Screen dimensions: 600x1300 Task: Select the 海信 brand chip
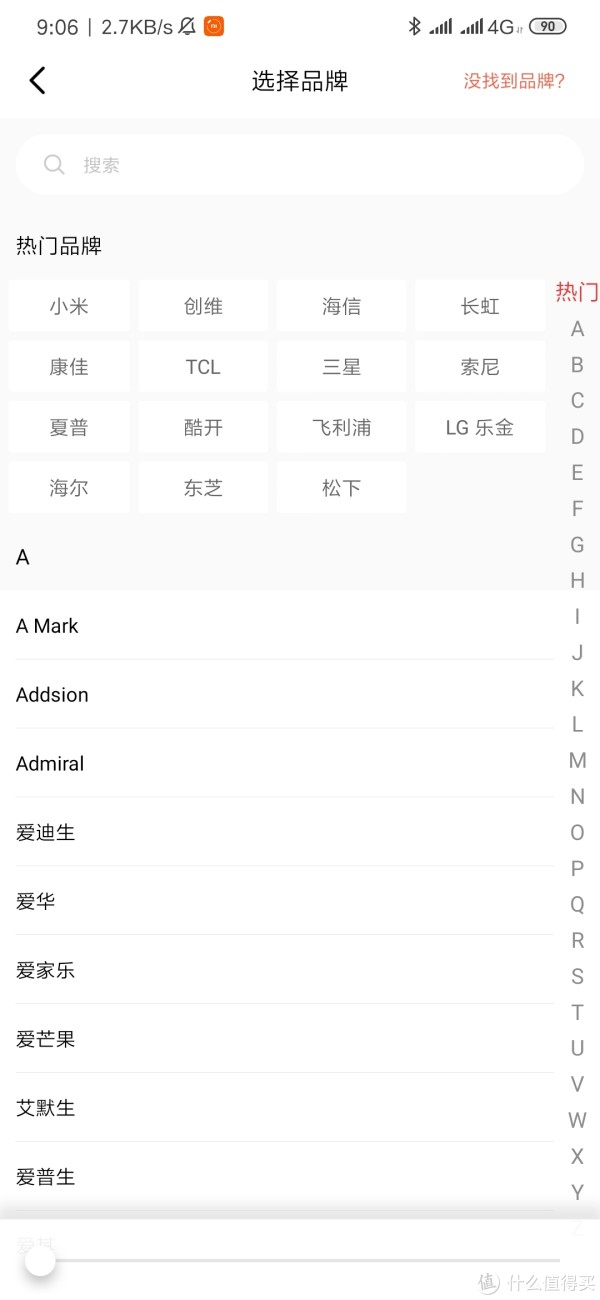pyautogui.click(x=341, y=306)
